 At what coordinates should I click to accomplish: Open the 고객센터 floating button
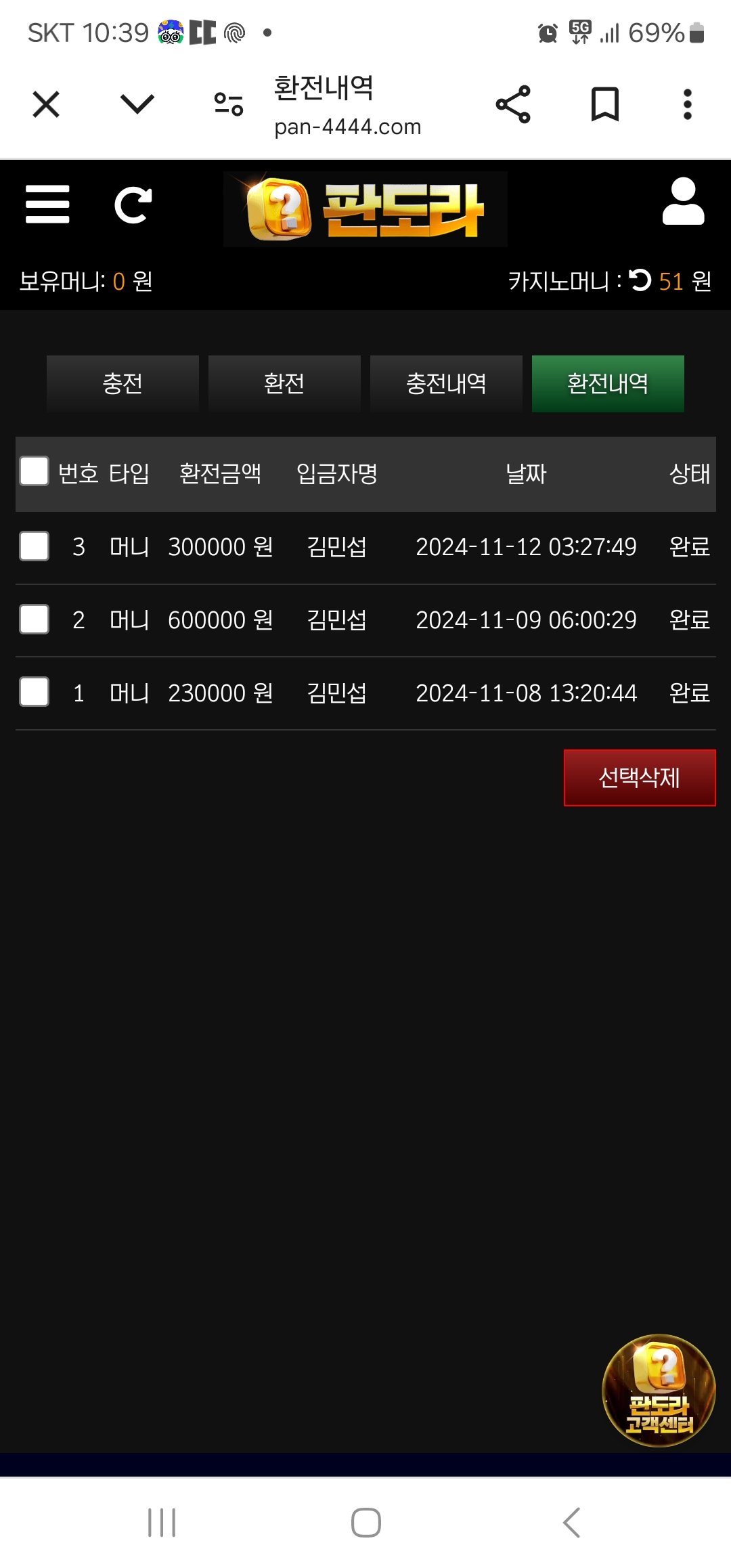click(659, 1390)
